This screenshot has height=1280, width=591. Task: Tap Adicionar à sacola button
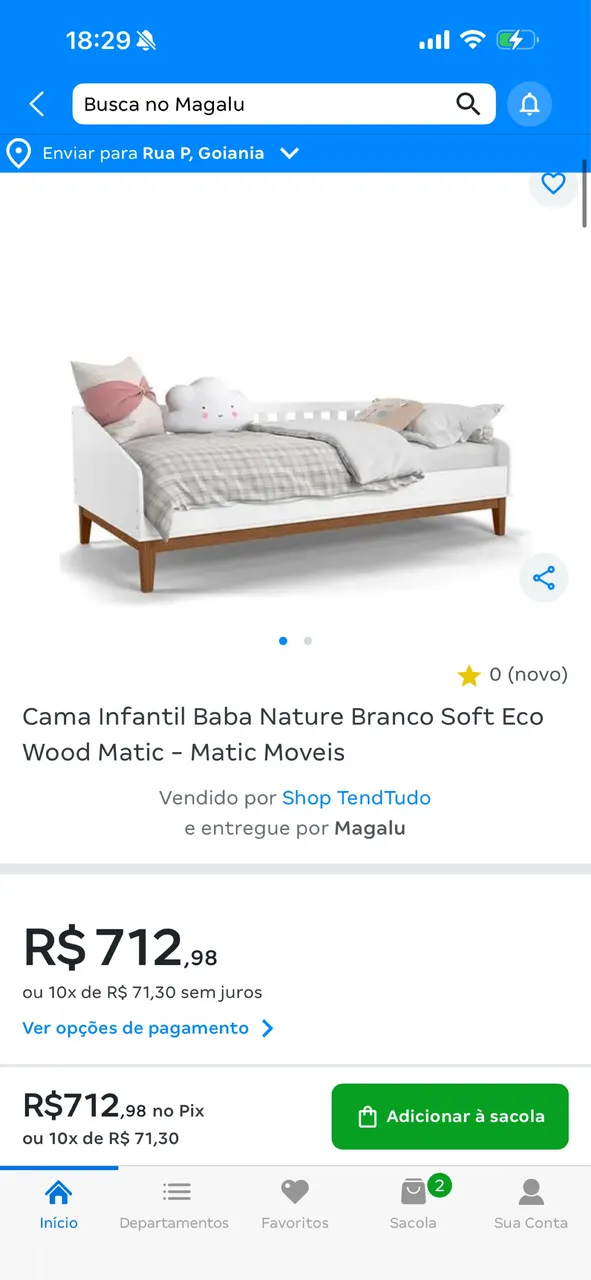450,1116
